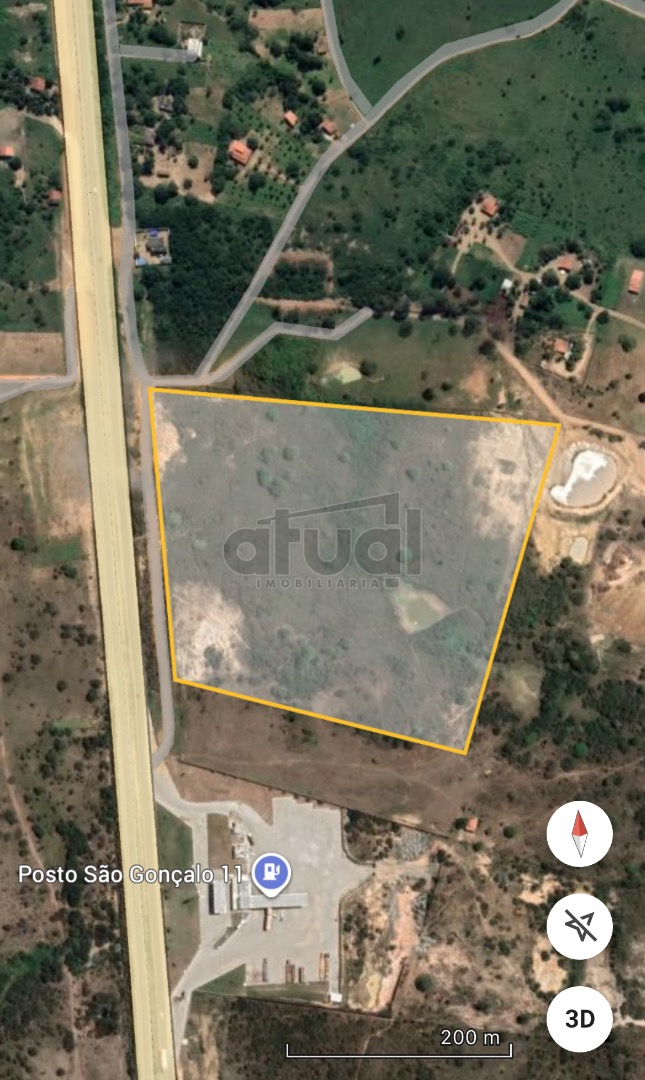Switch to 3D view
Viewport: 645px width, 1080px height.
[x=579, y=1018]
